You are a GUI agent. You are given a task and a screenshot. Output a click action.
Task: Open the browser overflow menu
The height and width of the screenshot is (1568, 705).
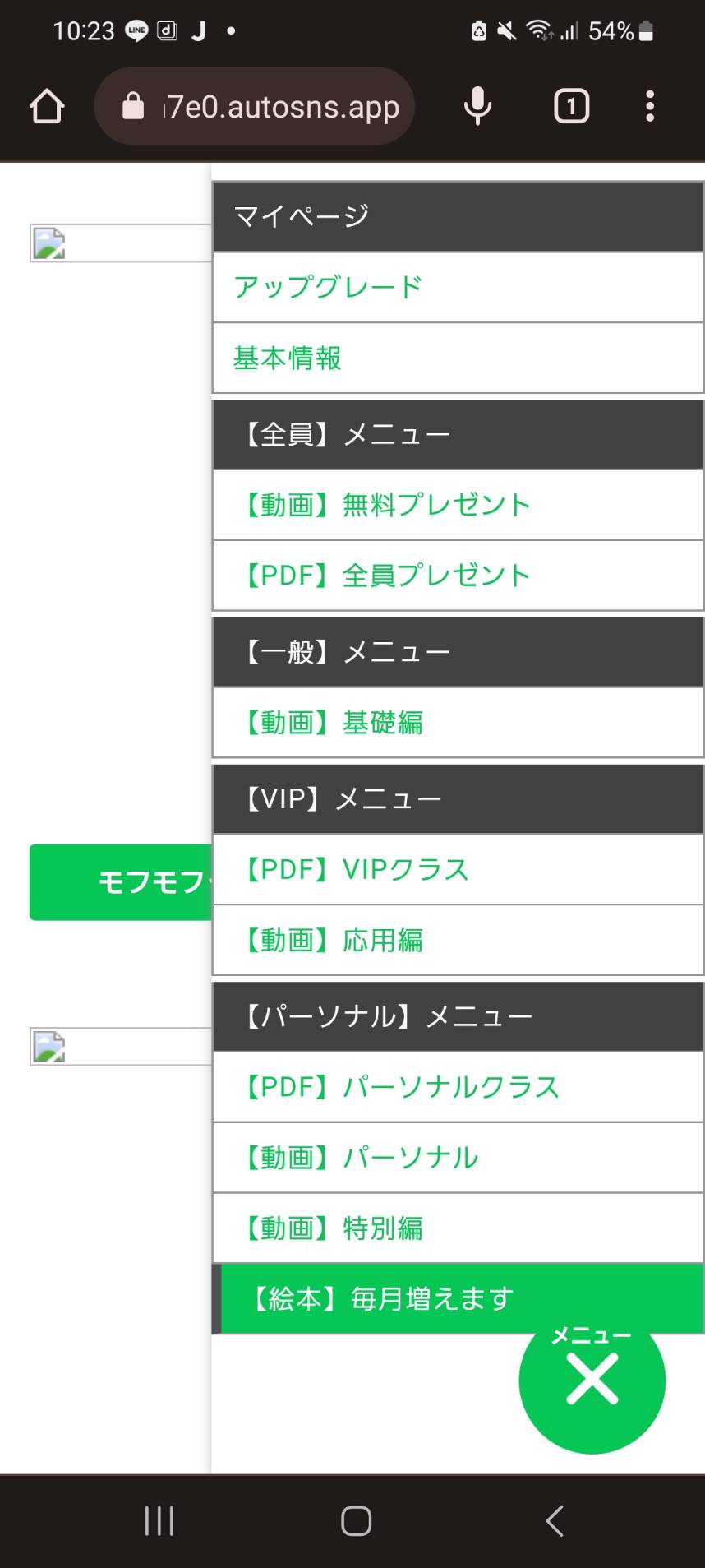(x=650, y=106)
